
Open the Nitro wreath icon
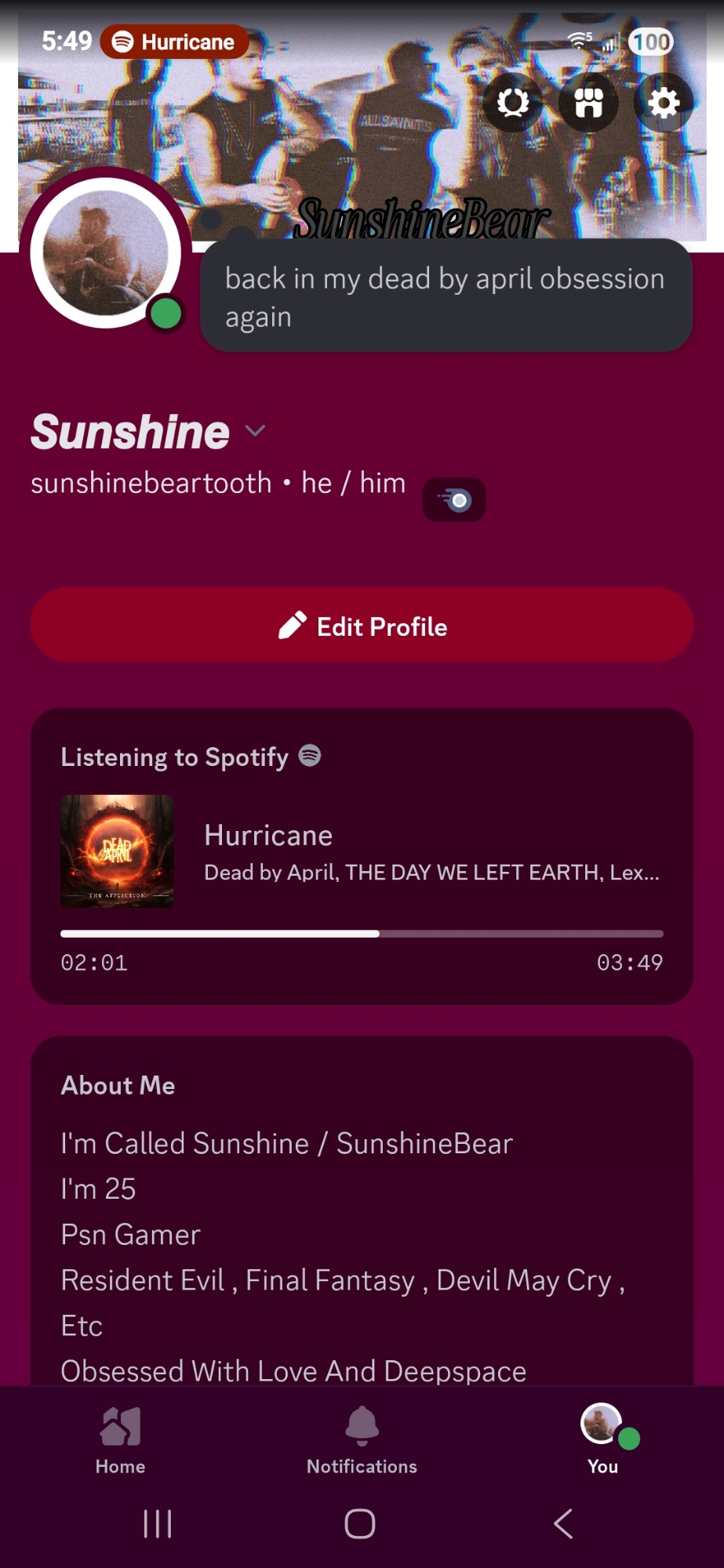[x=513, y=103]
